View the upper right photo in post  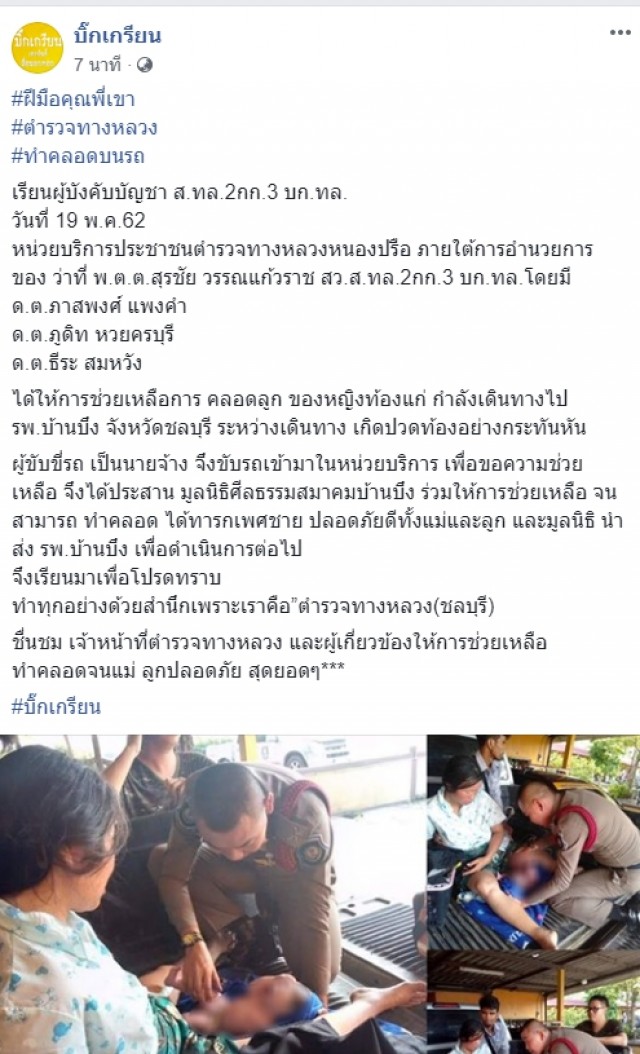(533, 842)
